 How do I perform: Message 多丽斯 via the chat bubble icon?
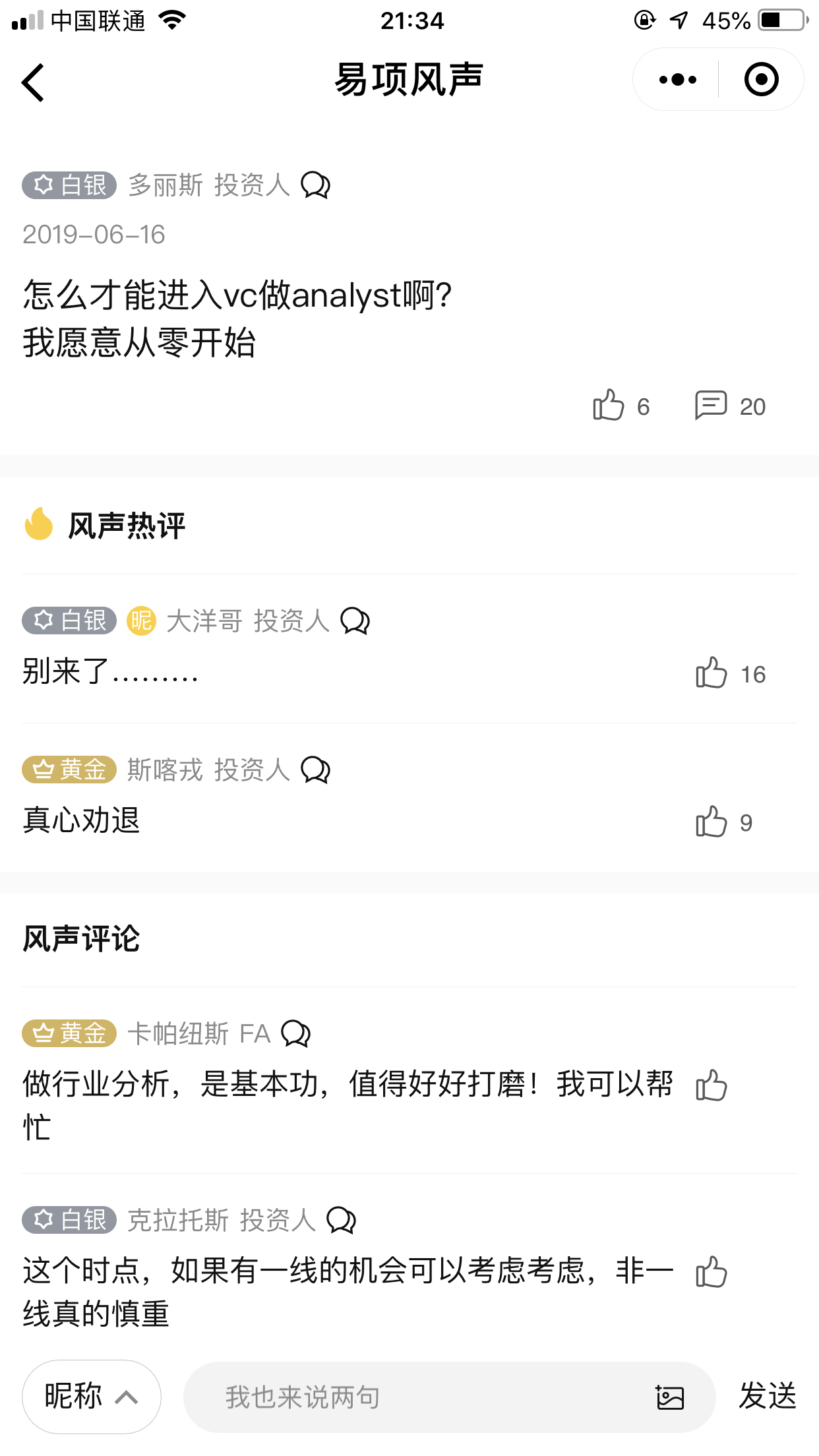(315, 185)
